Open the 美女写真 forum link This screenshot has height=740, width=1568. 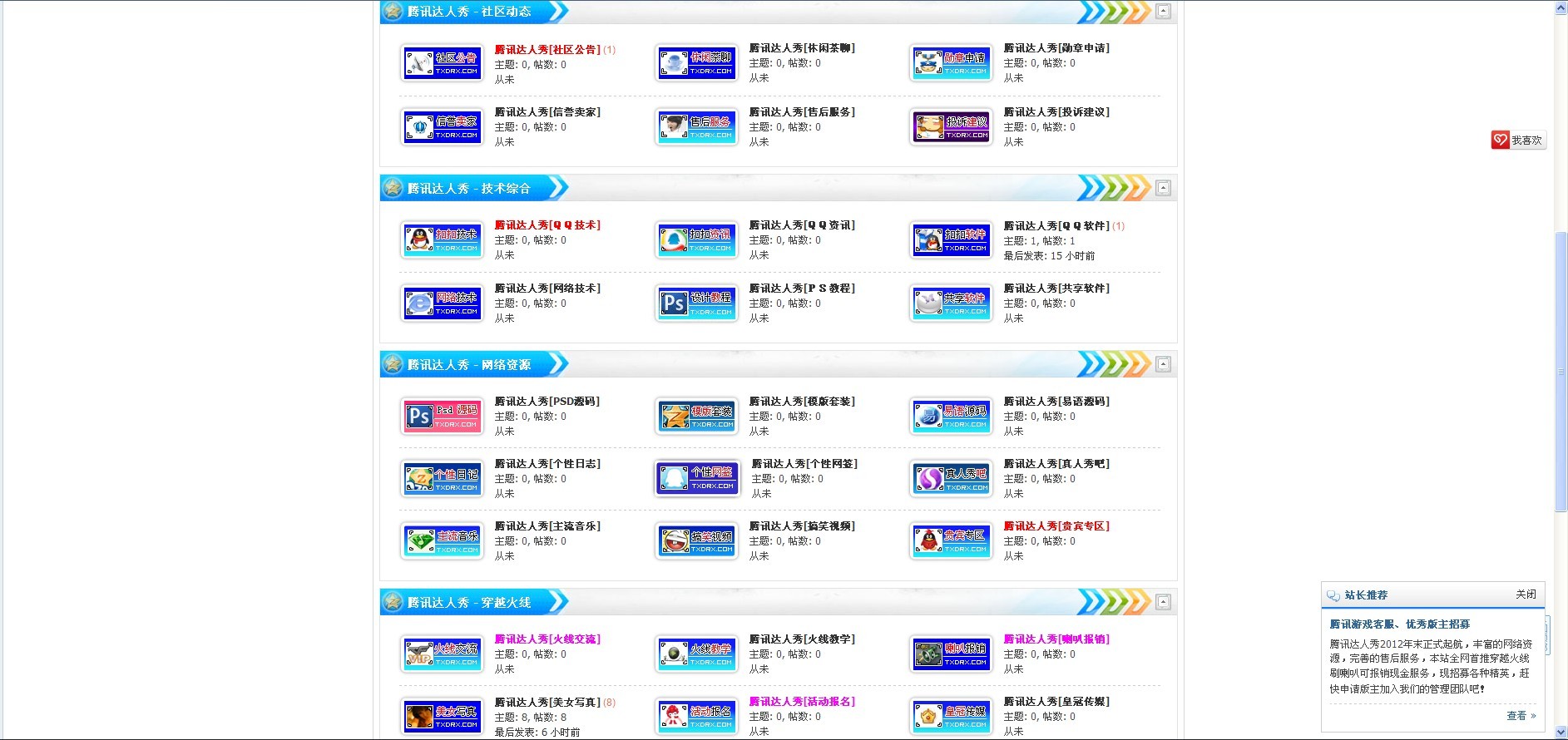(x=547, y=703)
